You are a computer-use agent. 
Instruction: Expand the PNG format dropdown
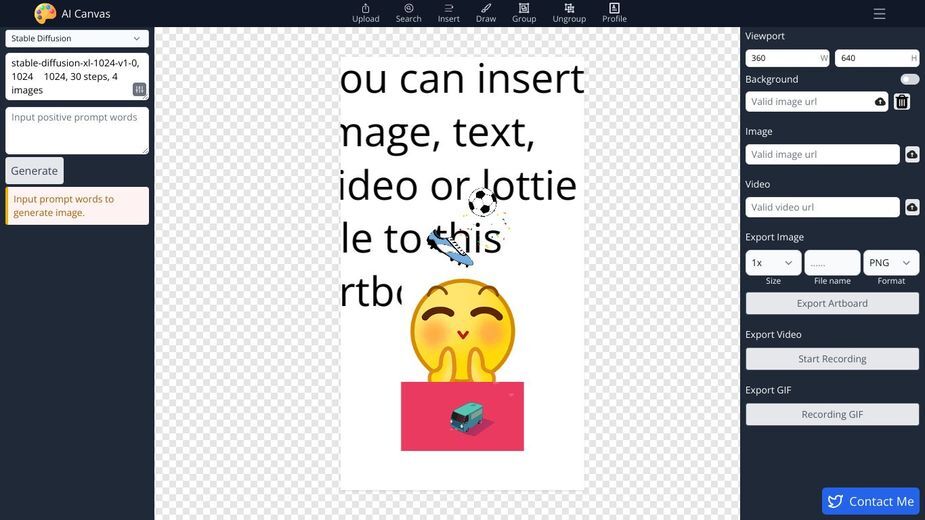[x=891, y=262]
